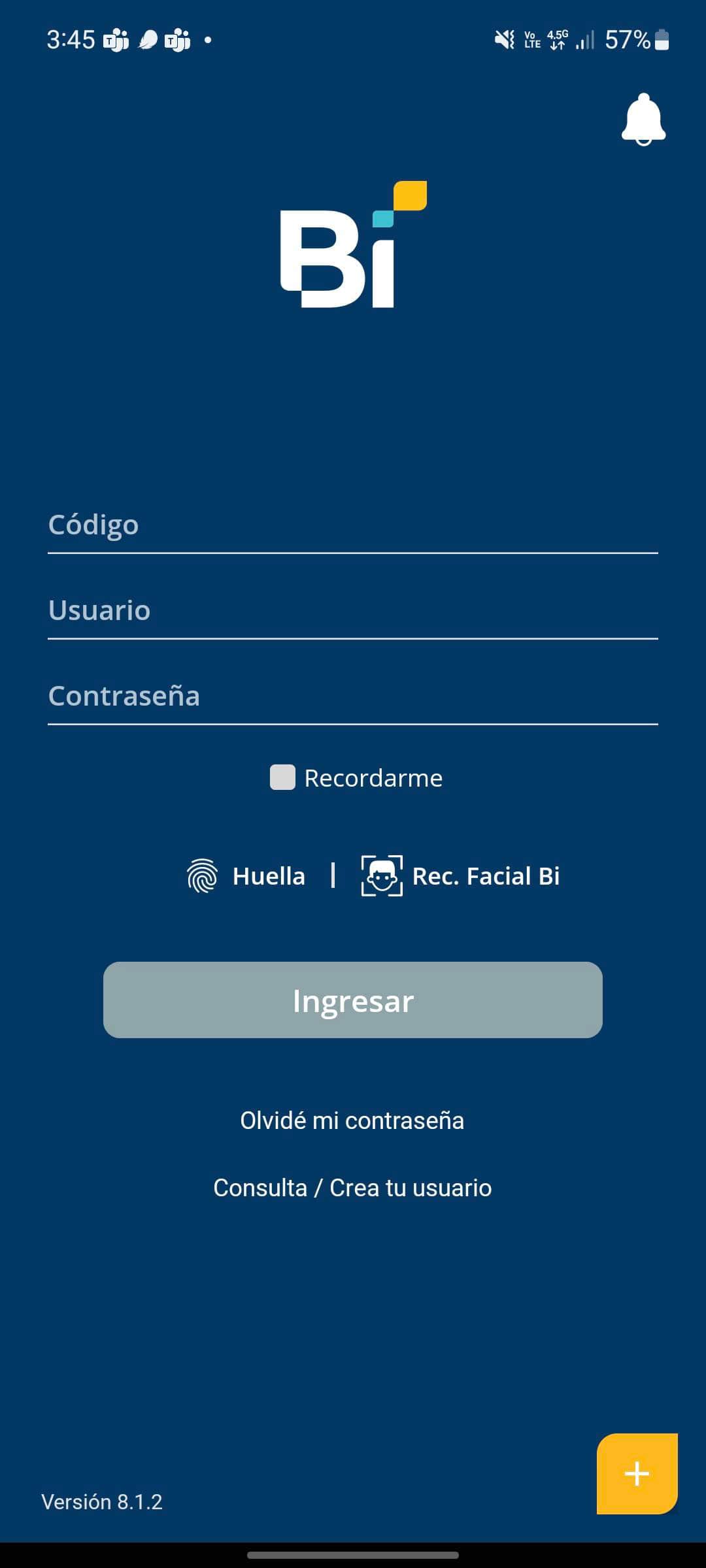This screenshot has height=1568, width=706.
Task: Focus the Usuario text field
Action: click(352, 611)
